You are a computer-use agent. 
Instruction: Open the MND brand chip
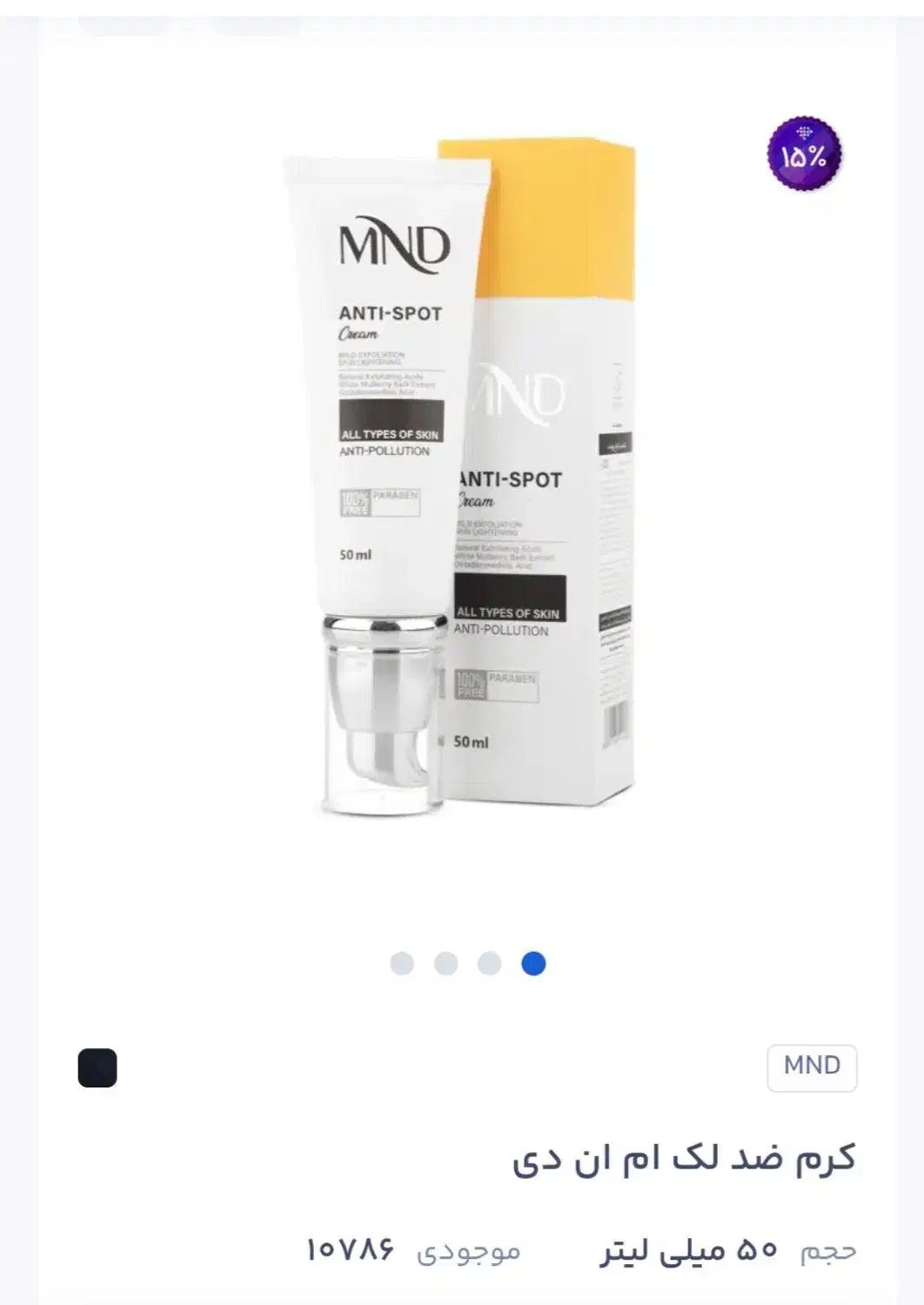(x=811, y=1067)
